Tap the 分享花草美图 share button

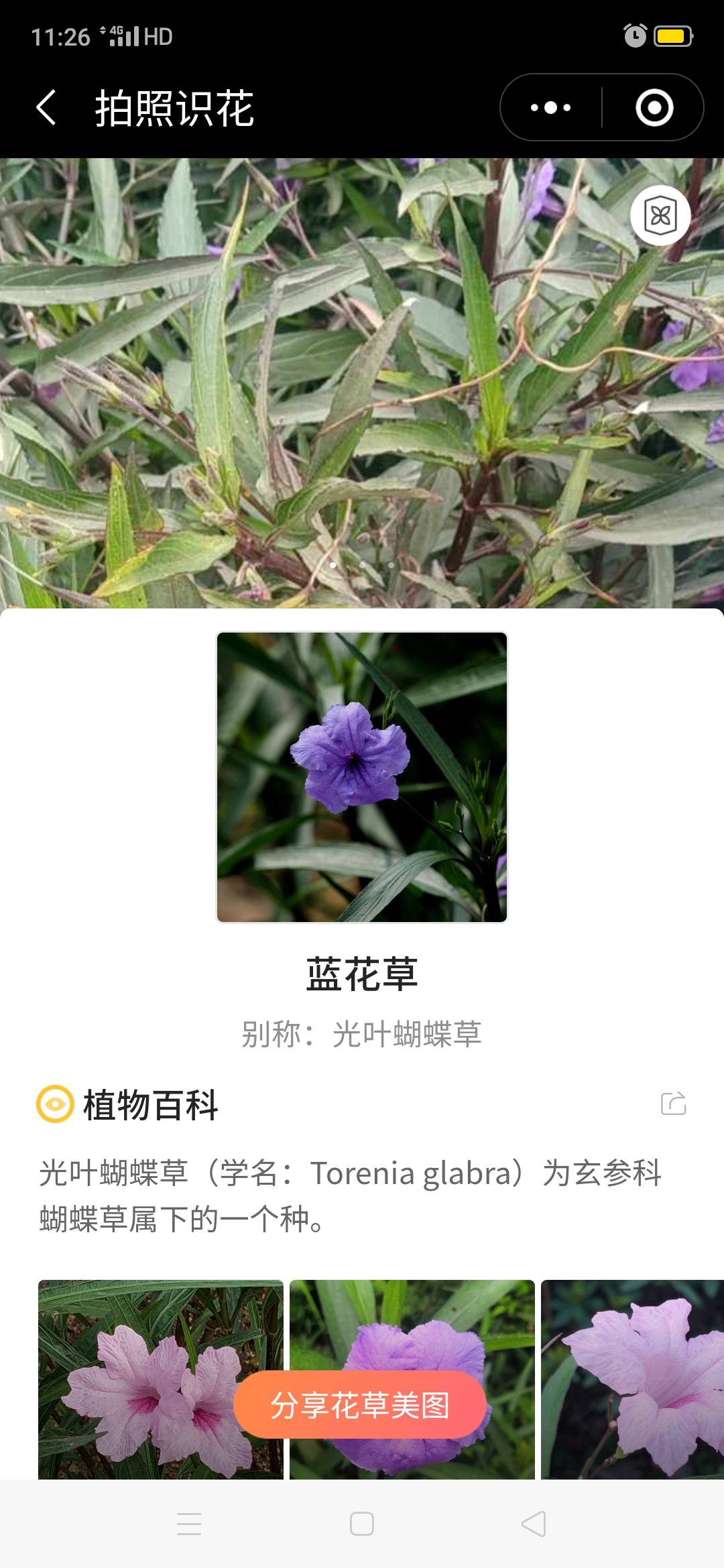tap(361, 1405)
